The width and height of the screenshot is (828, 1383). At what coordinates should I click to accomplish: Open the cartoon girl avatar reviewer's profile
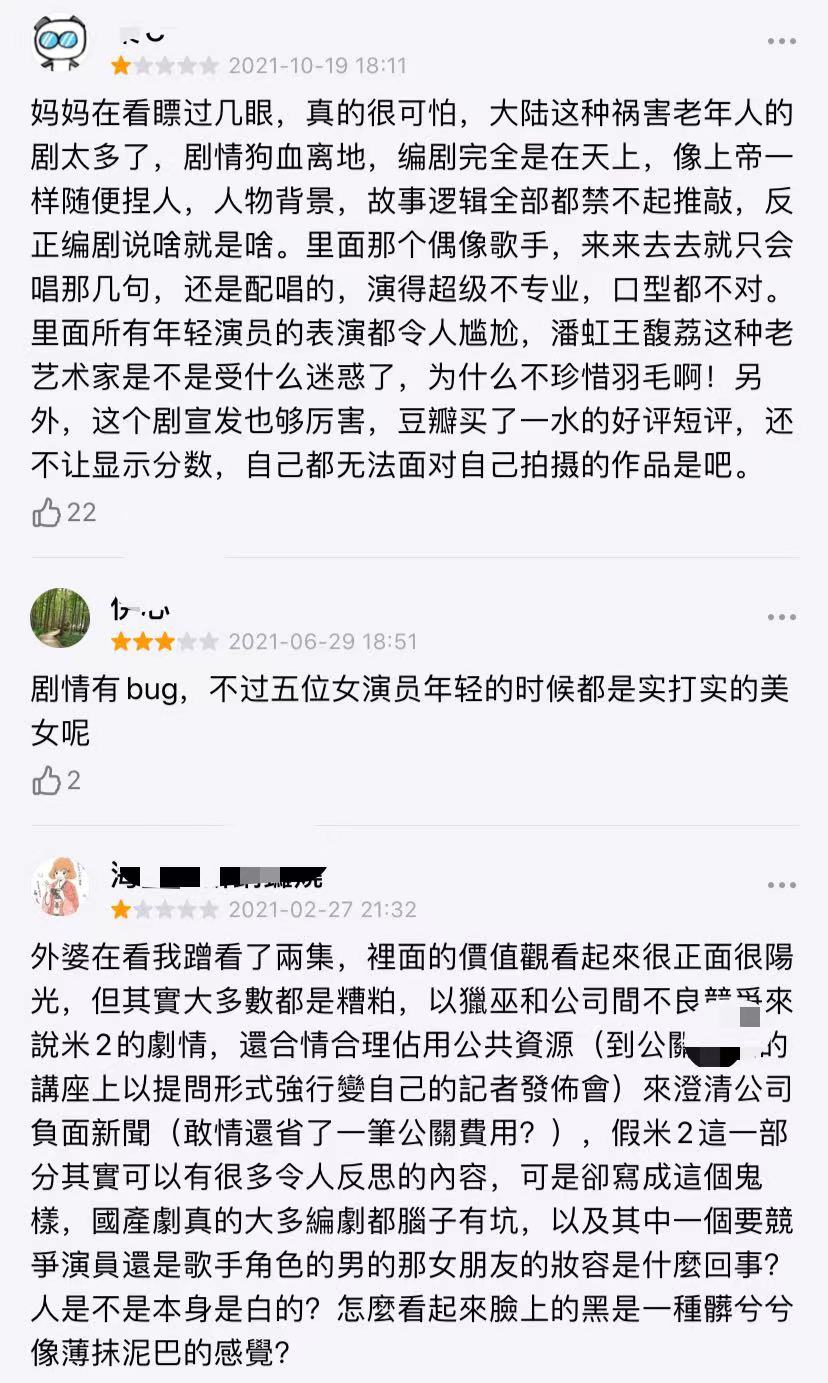click(x=61, y=886)
